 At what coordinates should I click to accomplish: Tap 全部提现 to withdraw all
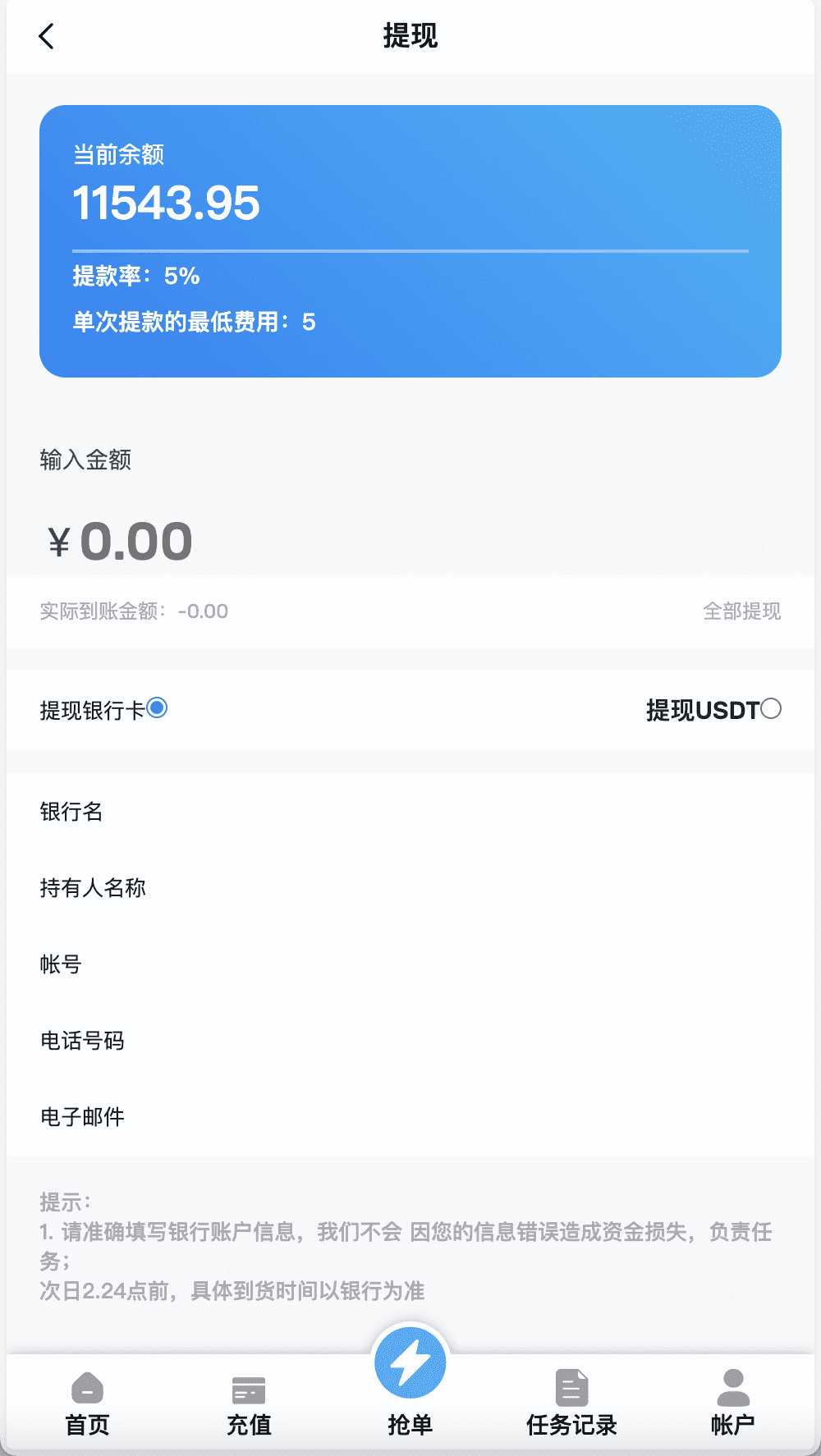[742, 611]
